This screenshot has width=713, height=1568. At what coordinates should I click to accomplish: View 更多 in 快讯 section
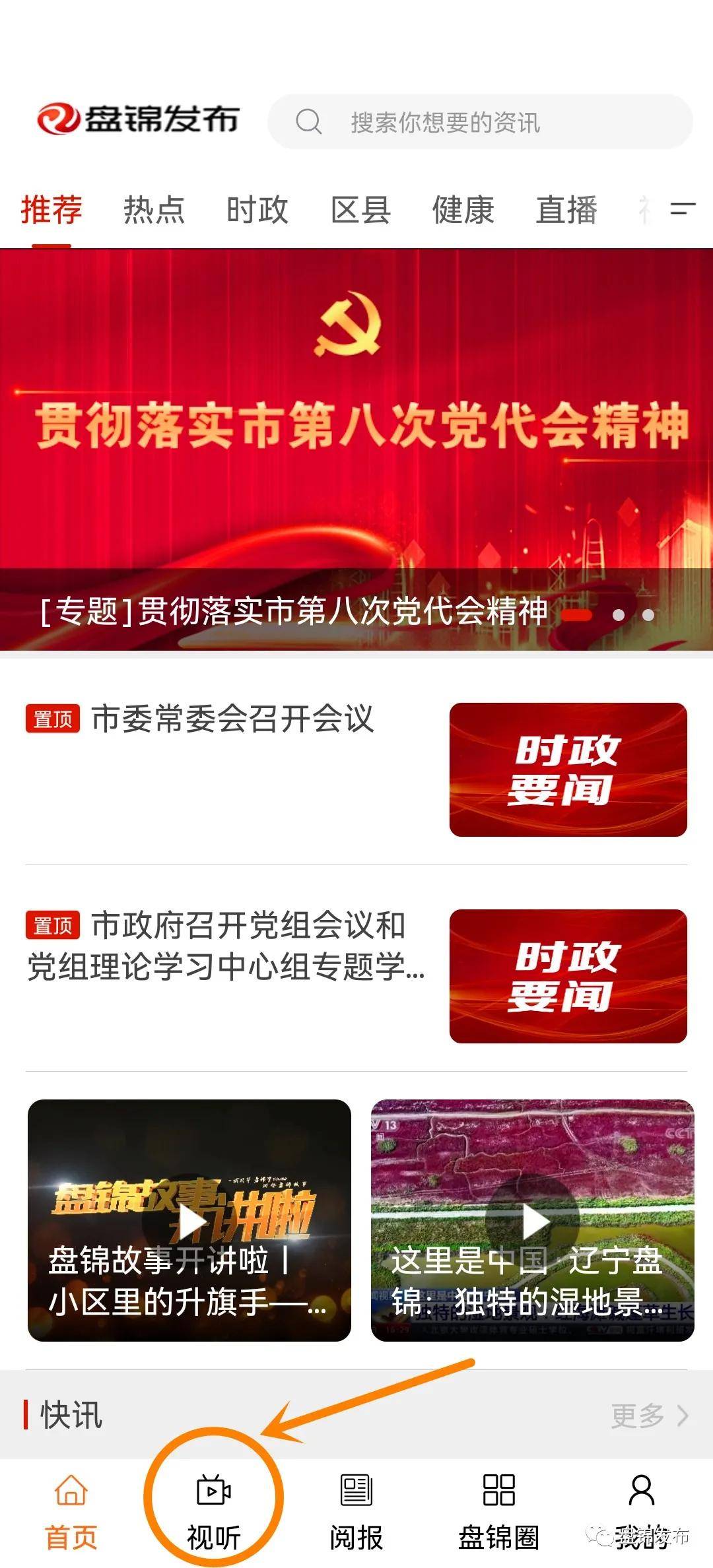648,1416
